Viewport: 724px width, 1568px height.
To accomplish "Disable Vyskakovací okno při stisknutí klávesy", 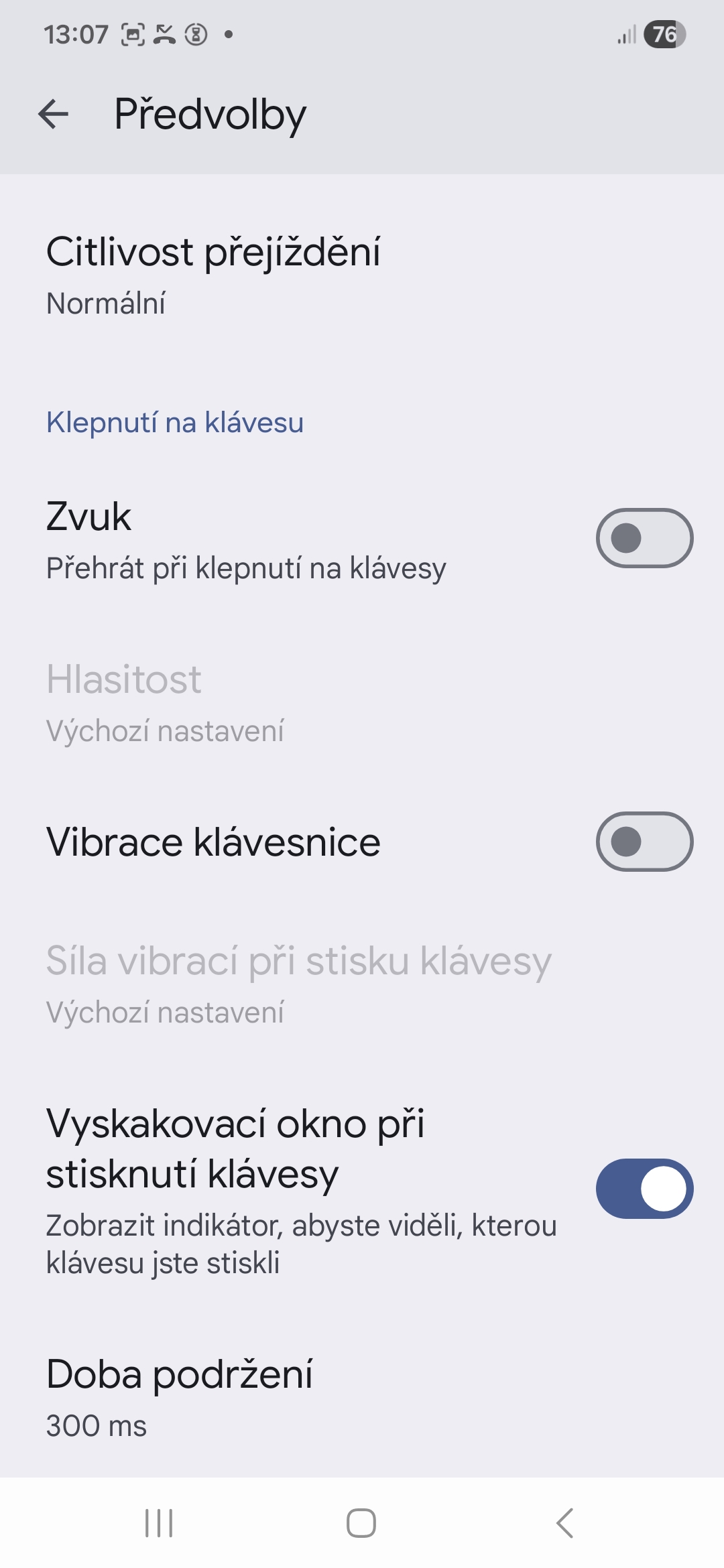I will pyautogui.click(x=644, y=1189).
